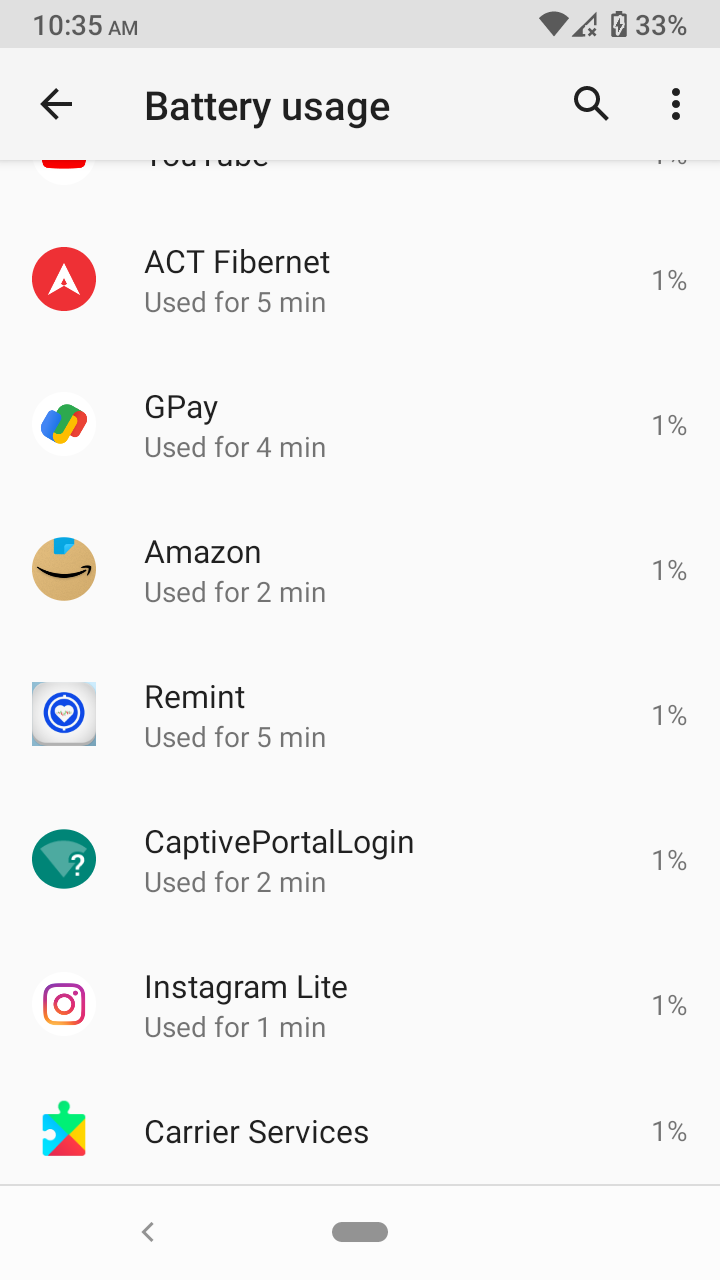Tap the home pill button
This screenshot has height=1280, width=720.
tap(360, 1232)
